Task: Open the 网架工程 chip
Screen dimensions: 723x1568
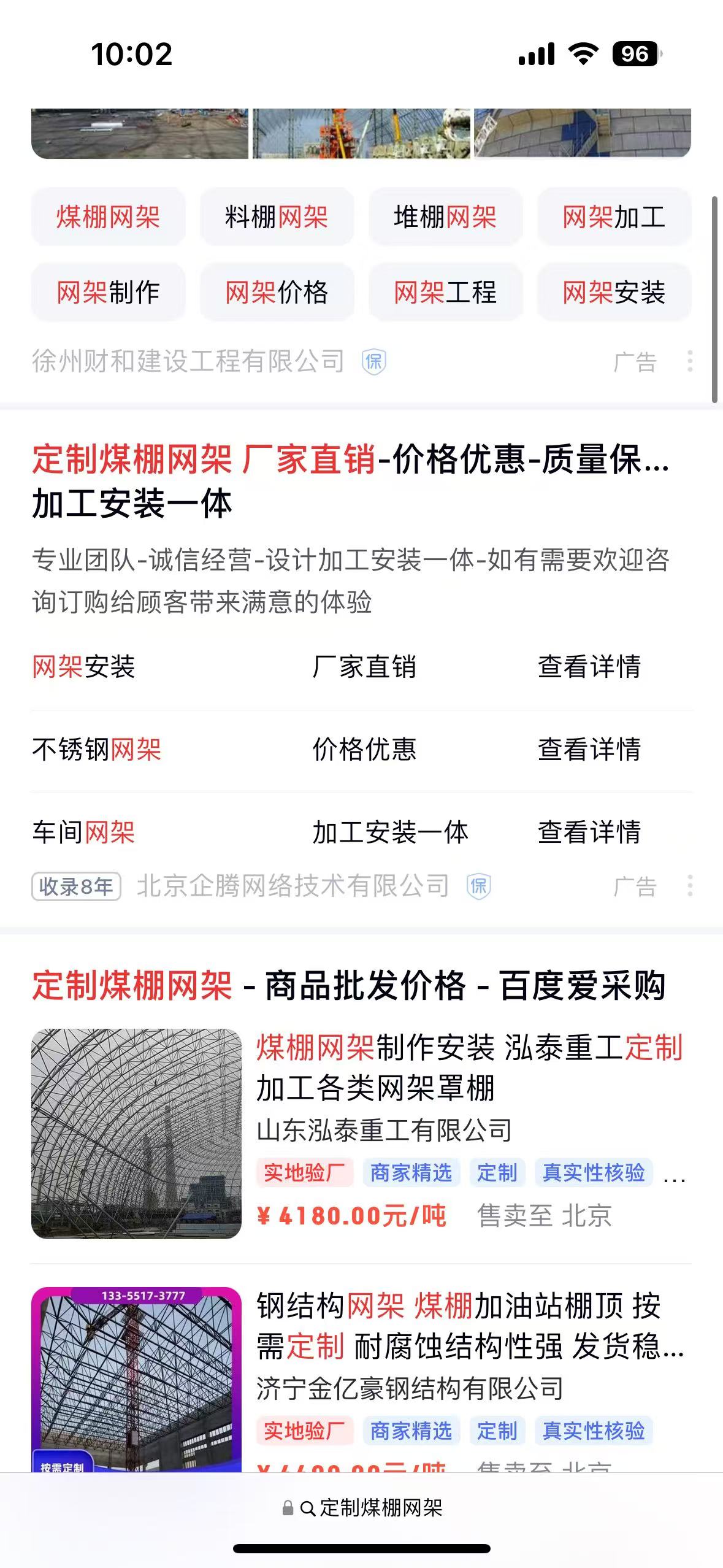Action: tap(445, 293)
